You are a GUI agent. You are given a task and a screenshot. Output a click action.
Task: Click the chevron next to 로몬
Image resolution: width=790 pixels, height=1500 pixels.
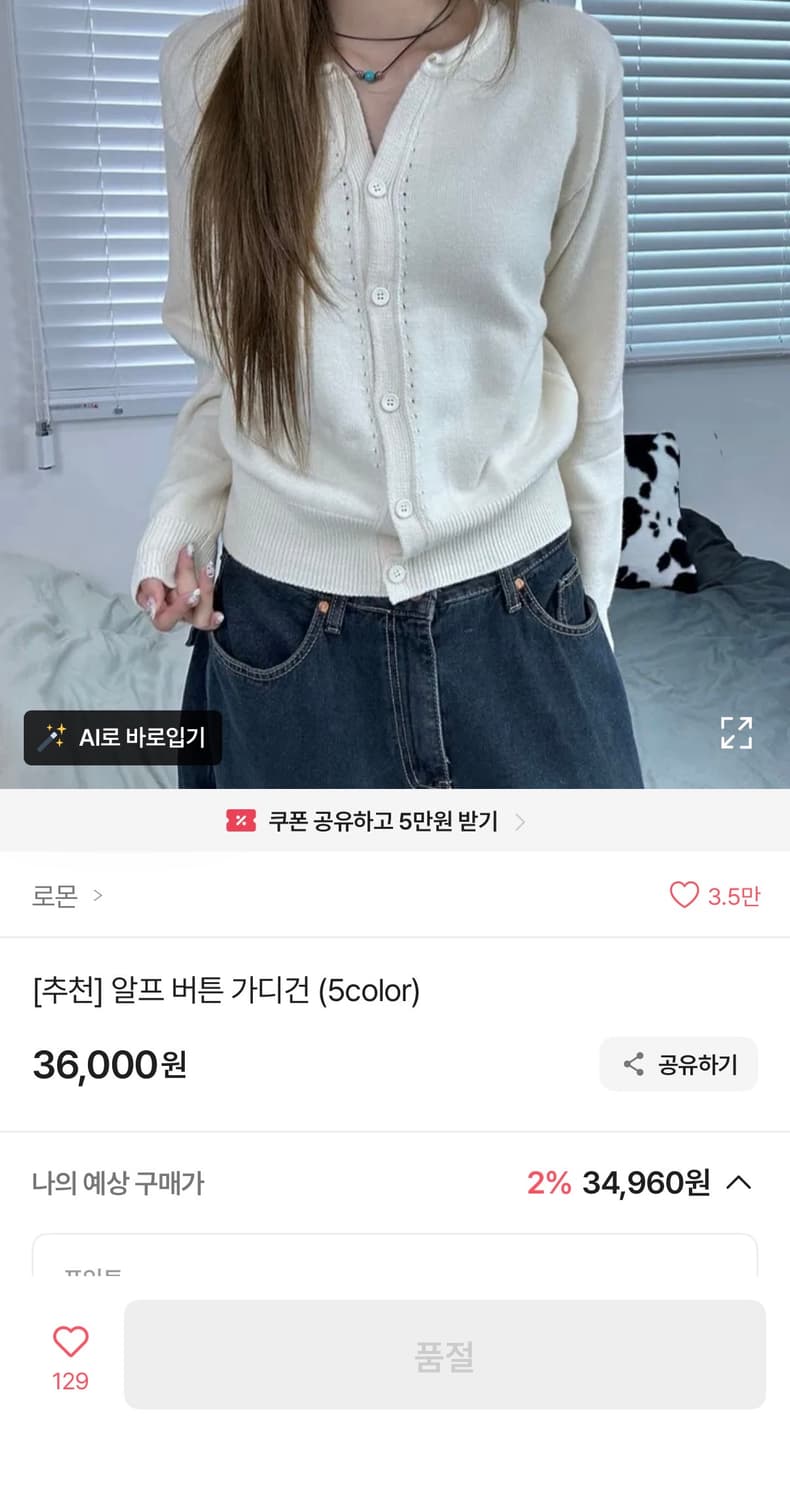[97, 896]
